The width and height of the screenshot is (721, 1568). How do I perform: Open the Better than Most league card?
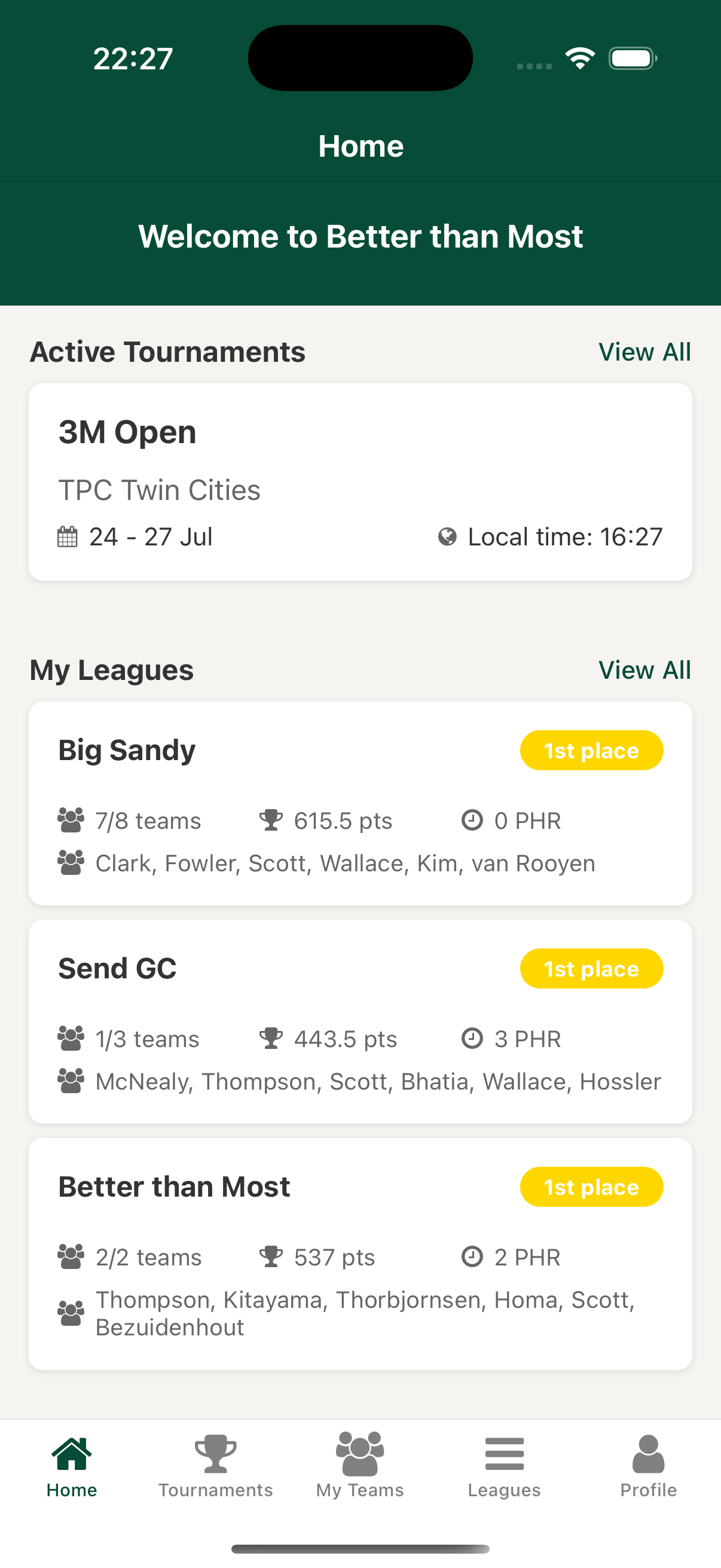(360, 1253)
